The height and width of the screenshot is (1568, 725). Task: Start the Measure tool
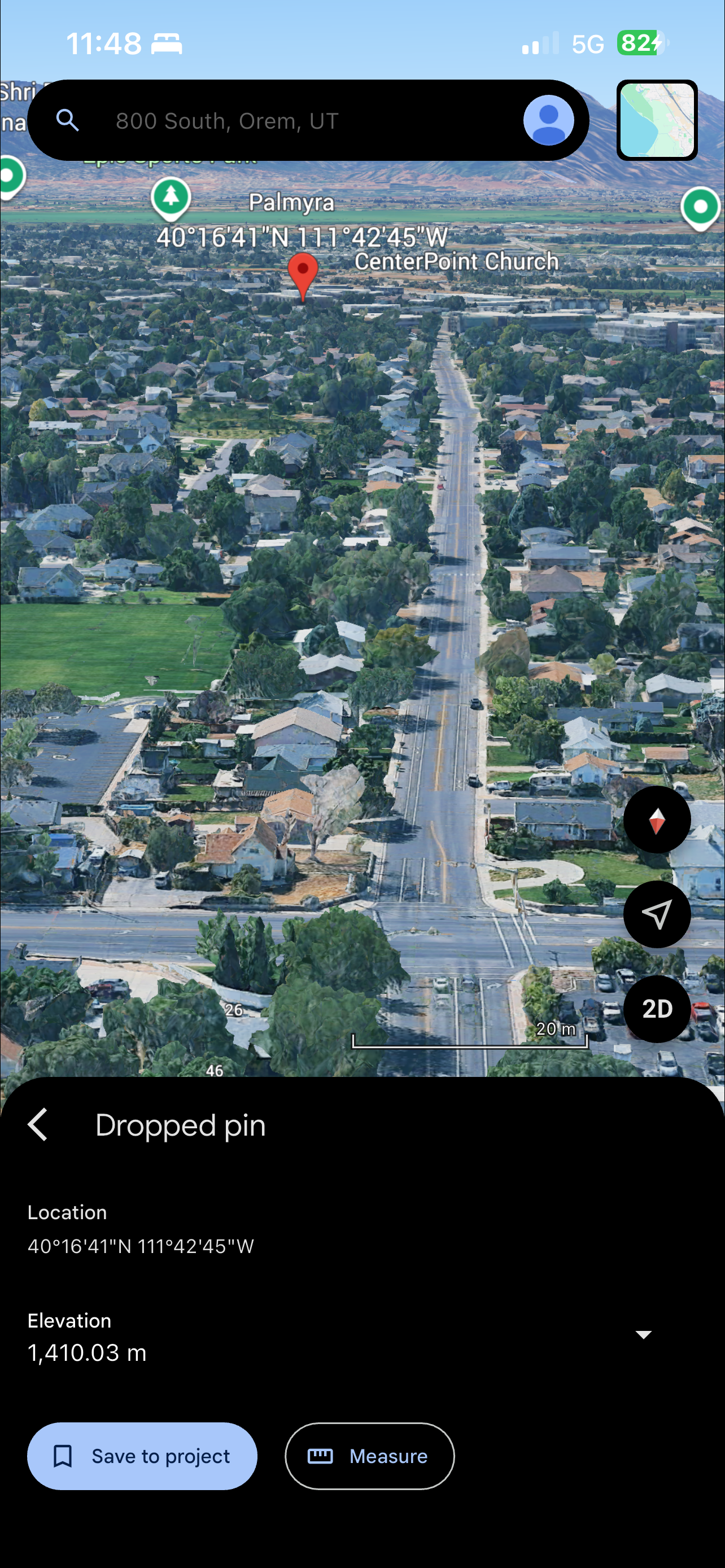(369, 1456)
